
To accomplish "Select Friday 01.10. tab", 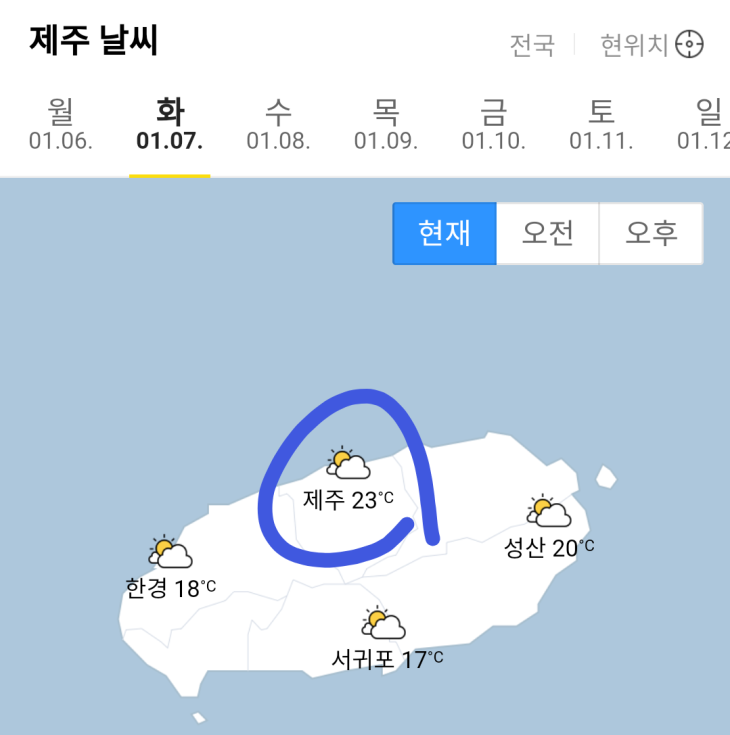I will click(x=493, y=125).
